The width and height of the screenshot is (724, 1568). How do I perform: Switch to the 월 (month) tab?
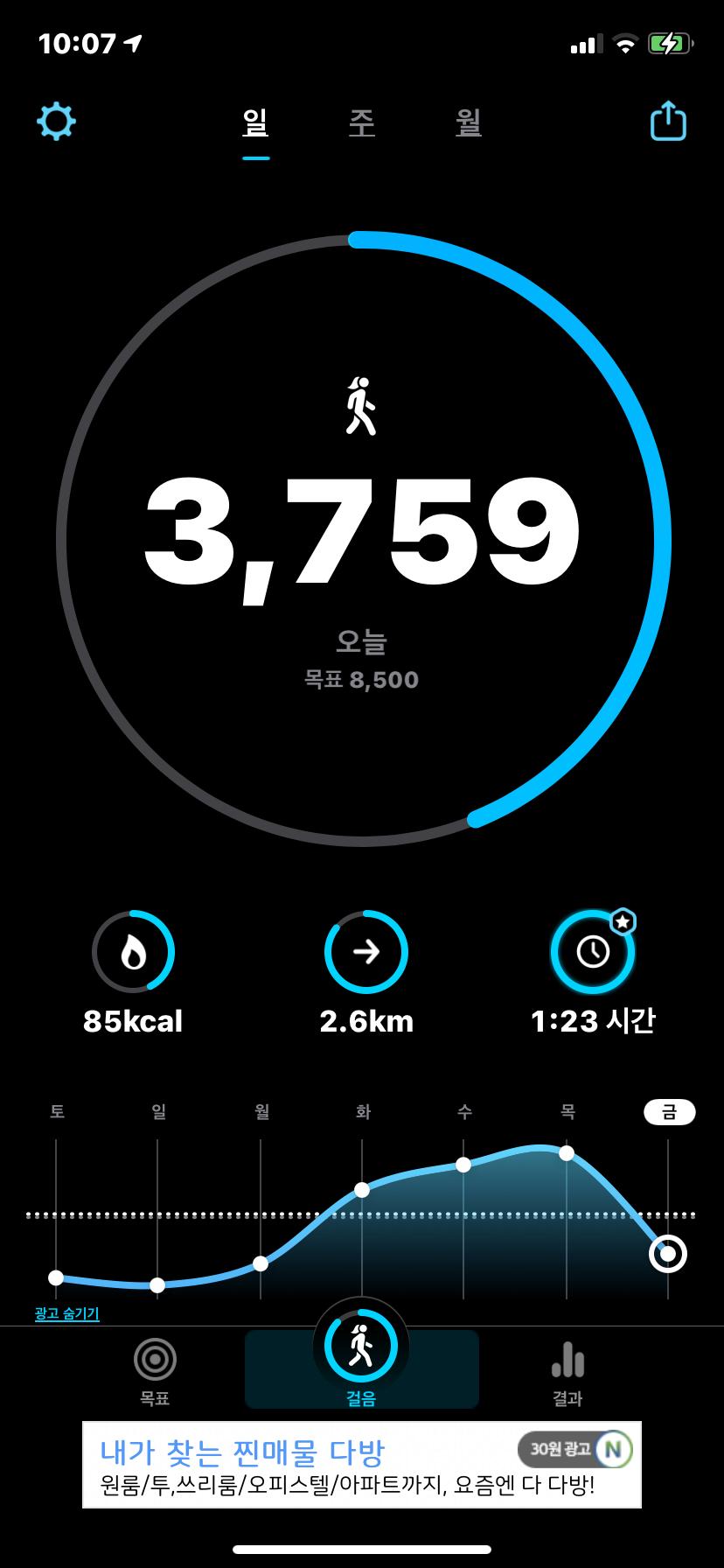(469, 122)
